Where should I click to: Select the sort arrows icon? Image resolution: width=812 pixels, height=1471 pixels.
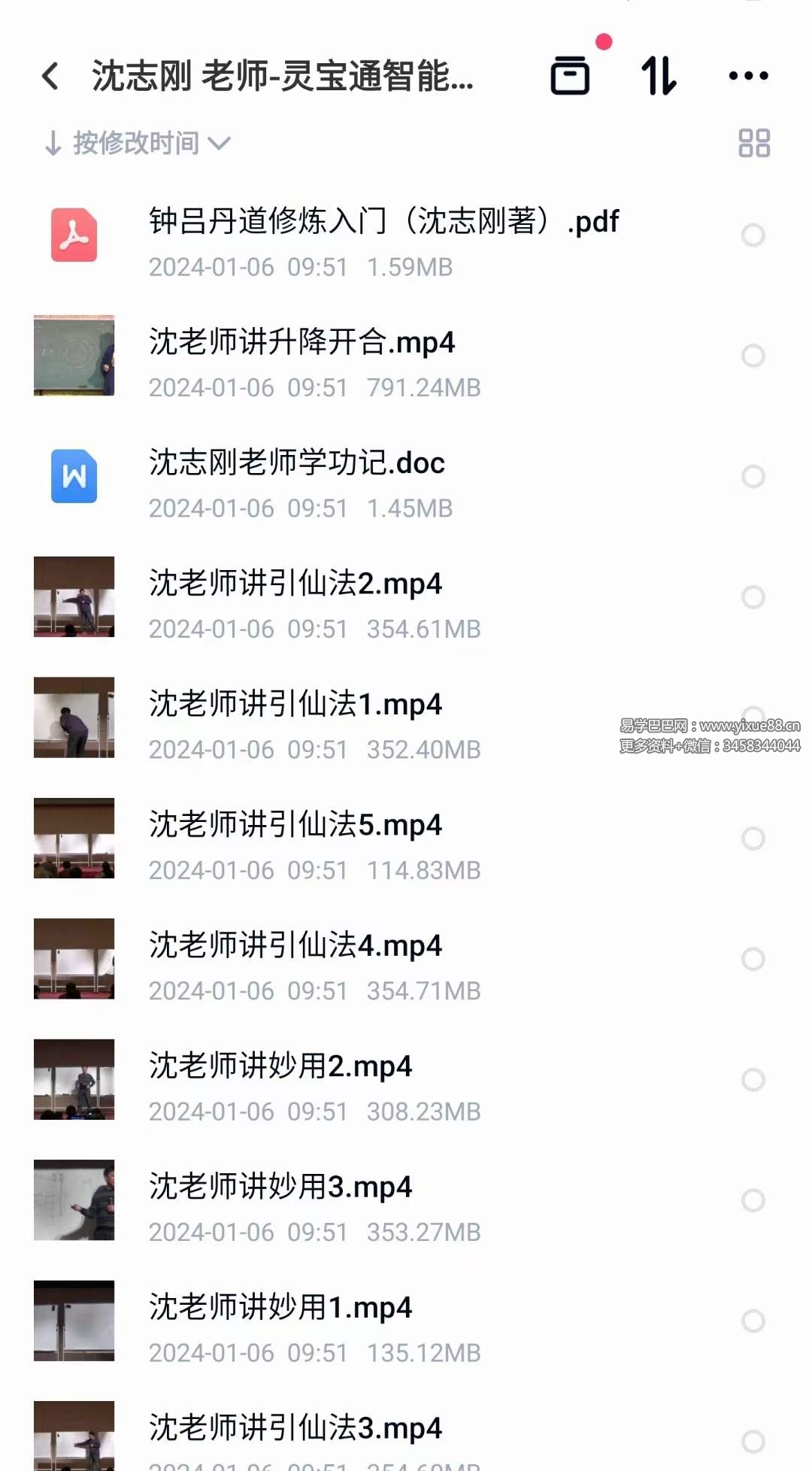(660, 76)
